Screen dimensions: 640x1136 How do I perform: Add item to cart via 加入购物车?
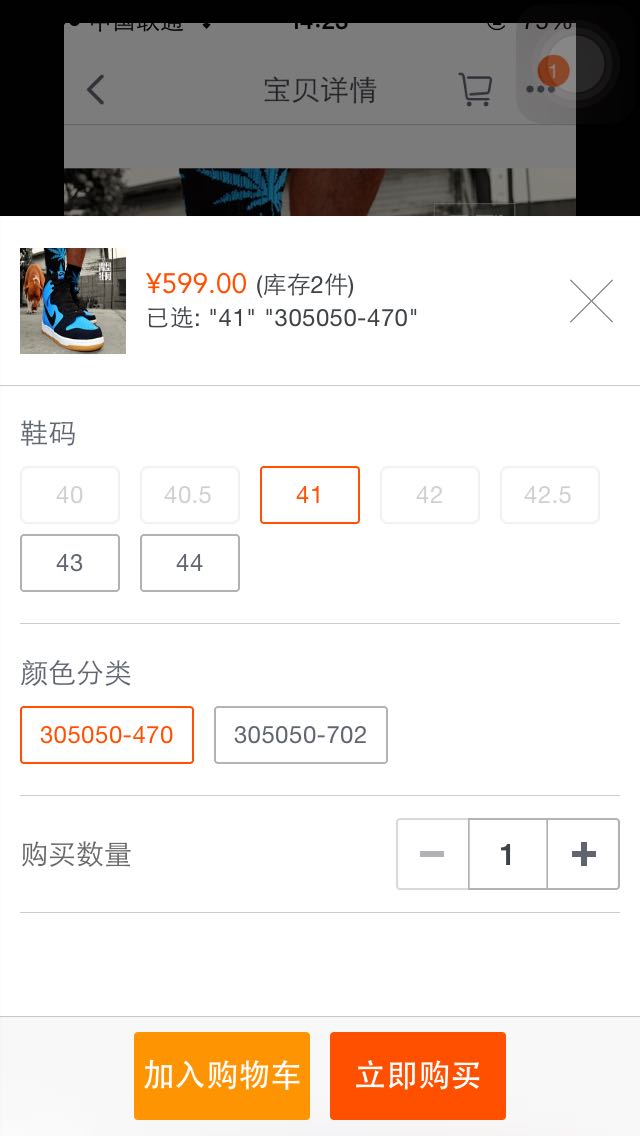point(222,1076)
